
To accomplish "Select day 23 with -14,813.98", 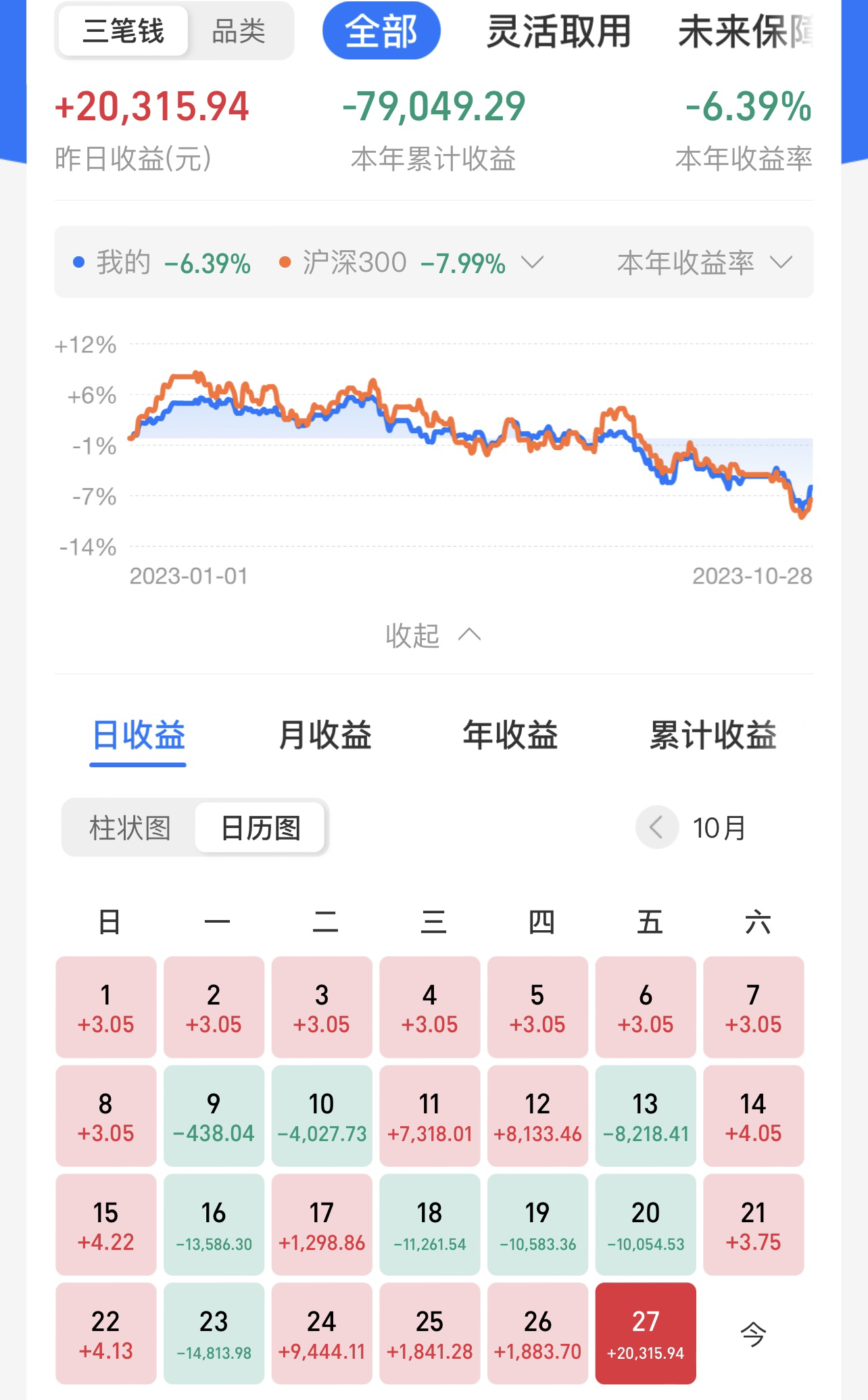I will click(x=214, y=1333).
